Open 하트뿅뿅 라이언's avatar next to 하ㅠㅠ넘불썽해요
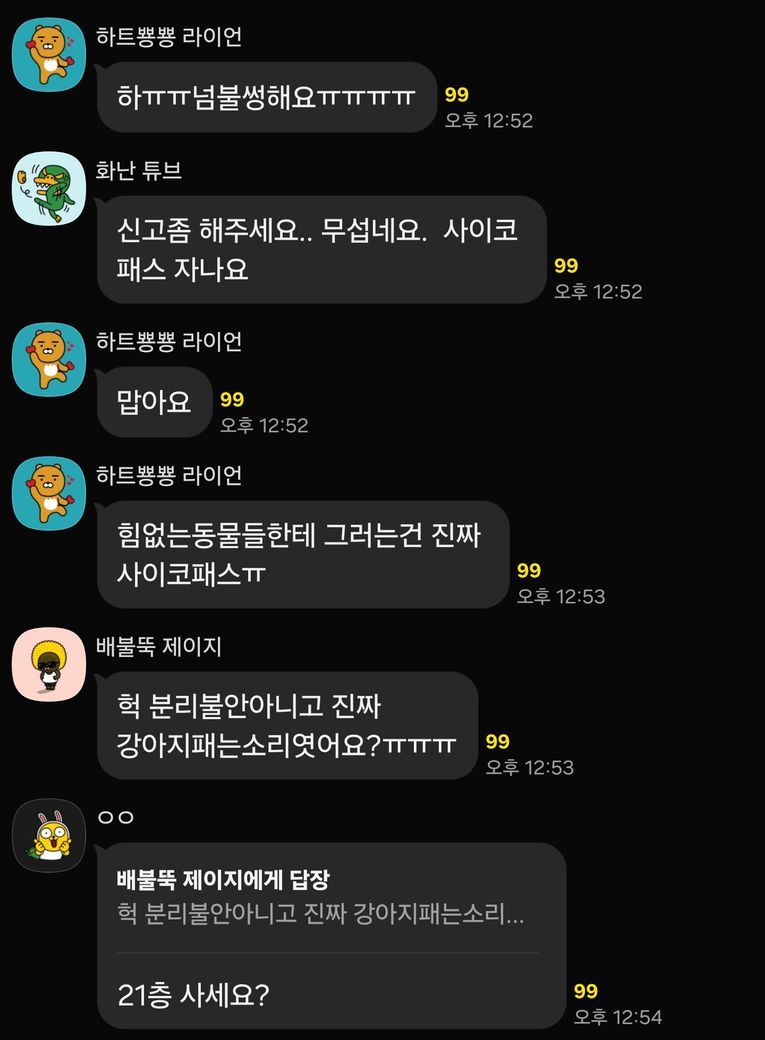 point(48,54)
